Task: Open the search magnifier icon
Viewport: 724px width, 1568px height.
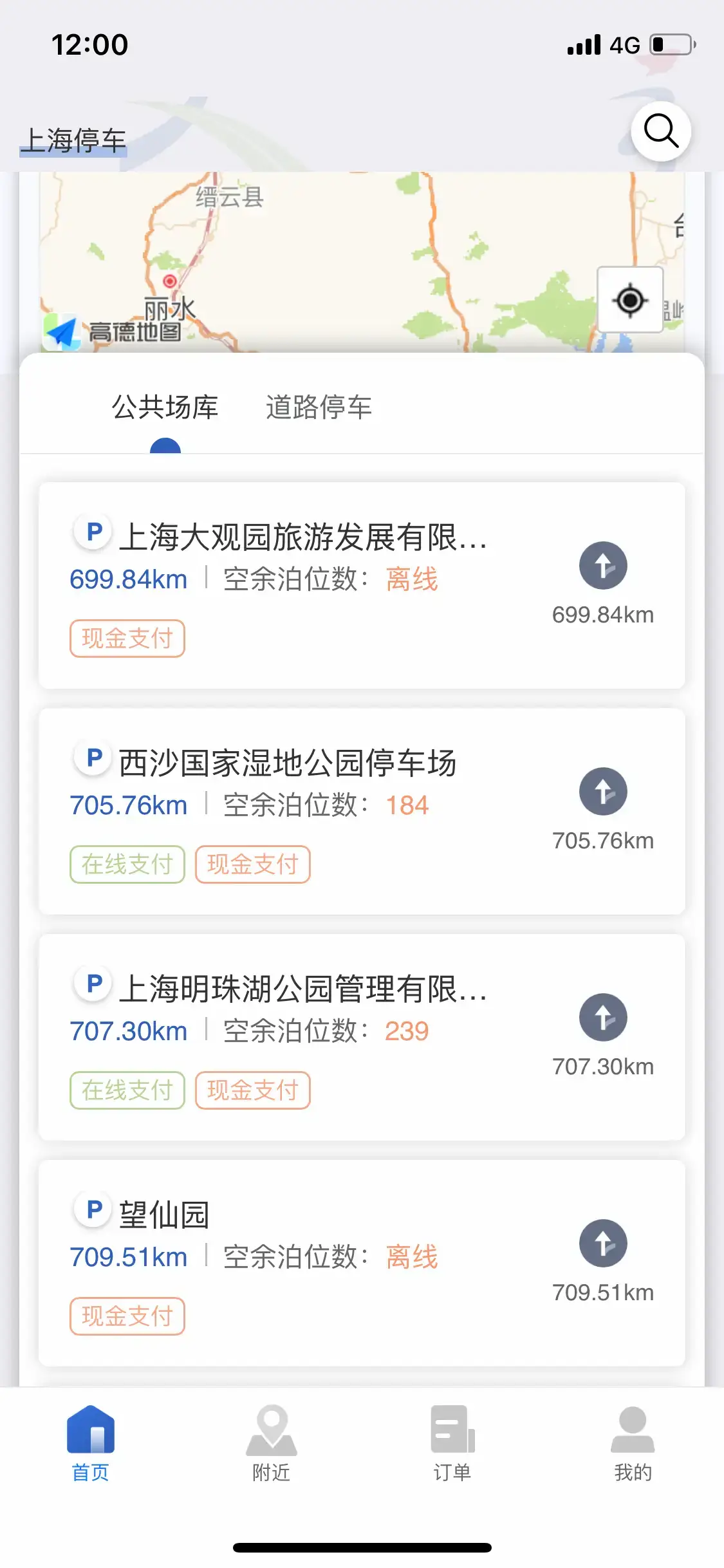Action: (661, 131)
